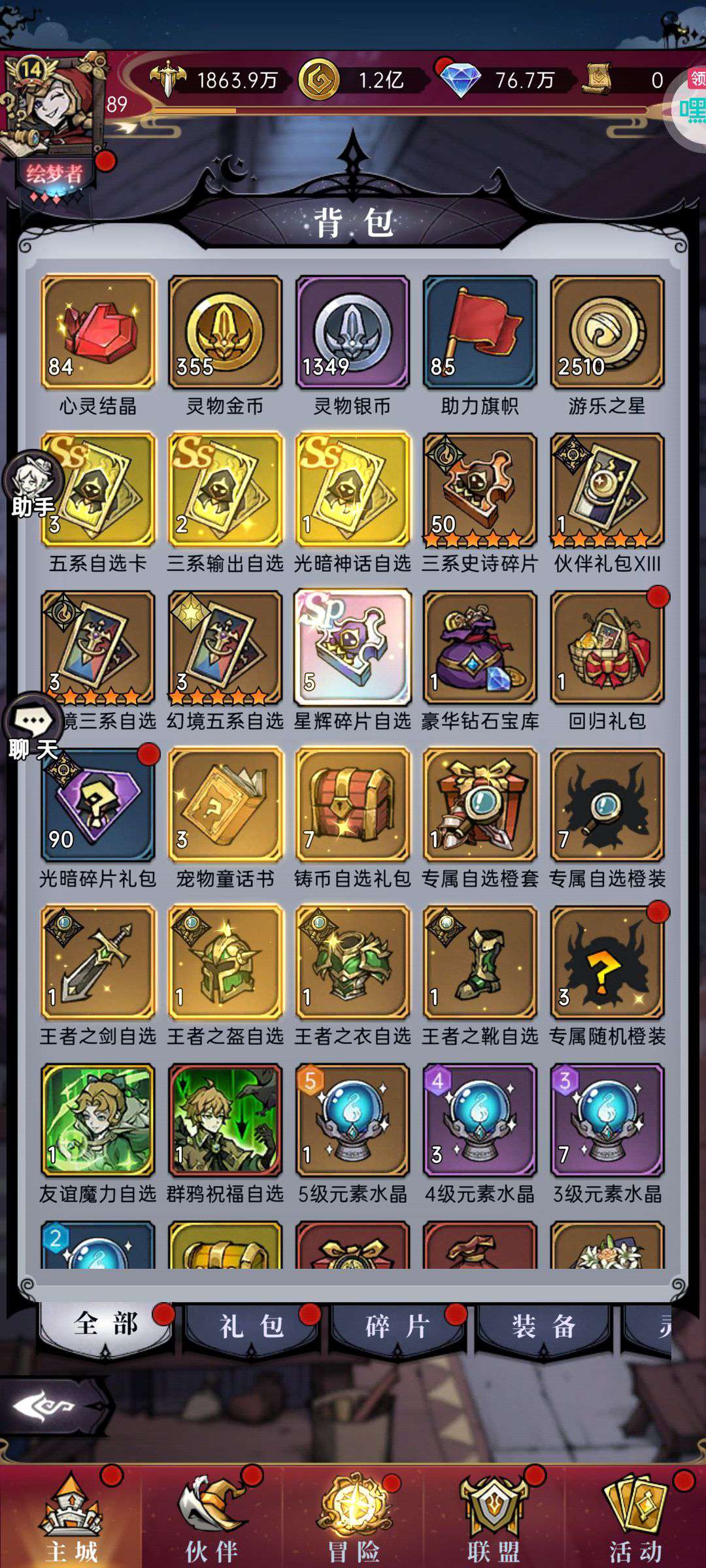Screen dimensions: 706x1568
Task: Switch to the 碎片 tab
Action: tap(397, 1326)
